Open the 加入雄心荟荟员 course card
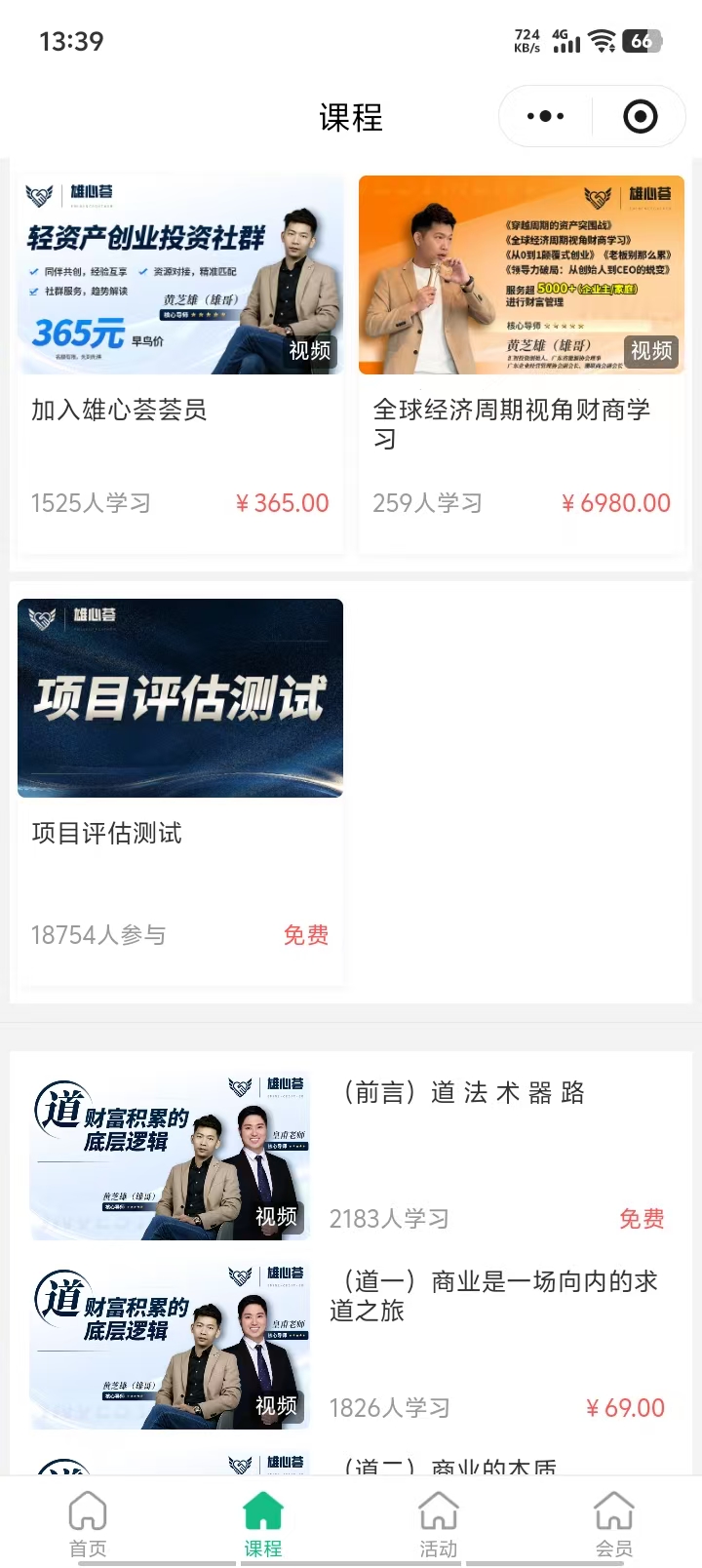The height and width of the screenshot is (1568, 702). (x=180, y=363)
